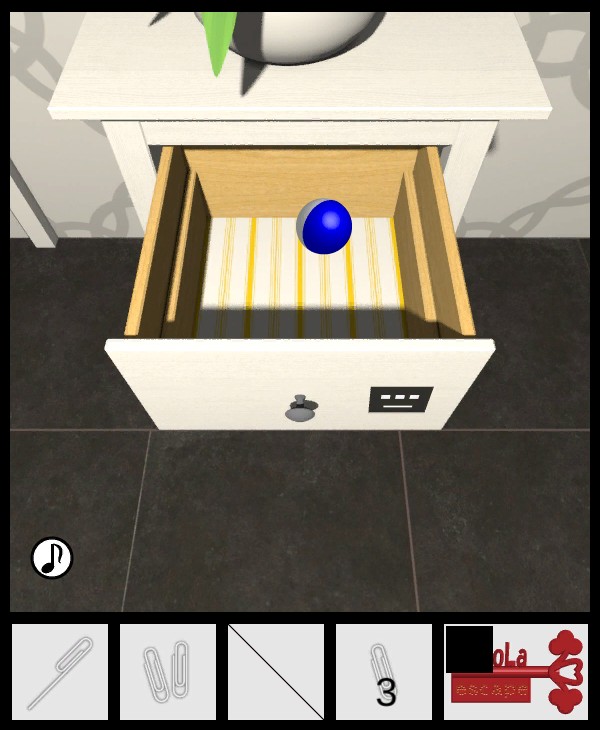This screenshot has height=730, width=600.
Task: Inspect the black dash-code label on drawer
Action: pyautogui.click(x=400, y=399)
